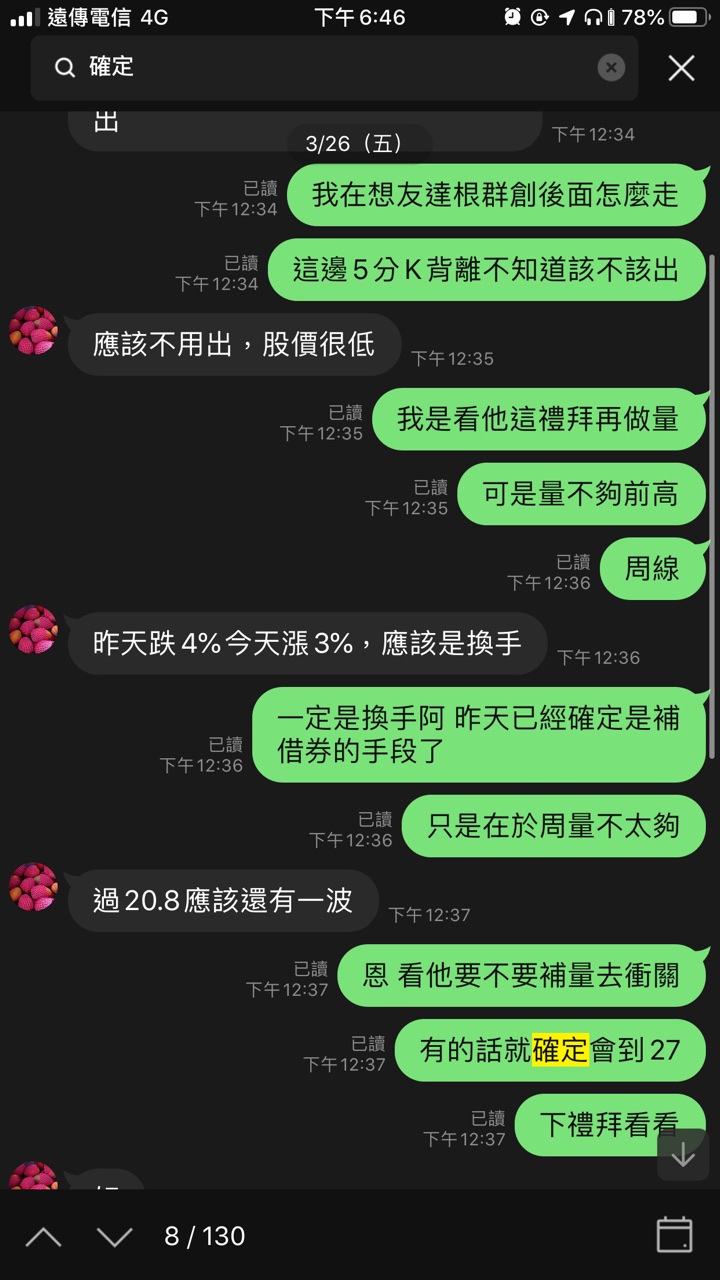
Task: Go to previous search result
Action: pyautogui.click(x=43, y=1236)
